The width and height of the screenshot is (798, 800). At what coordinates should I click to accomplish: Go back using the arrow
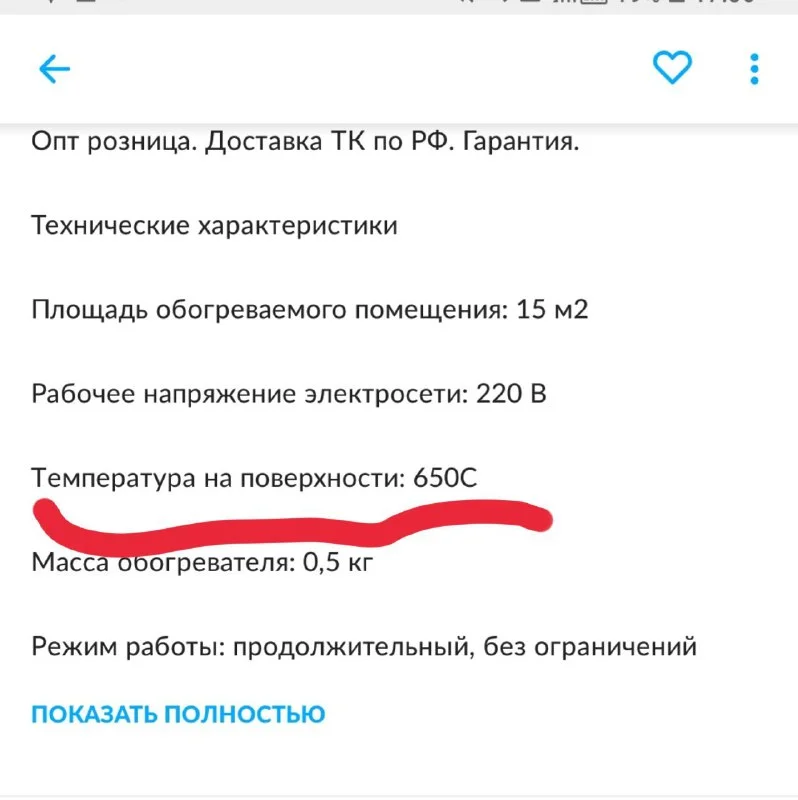[54, 69]
